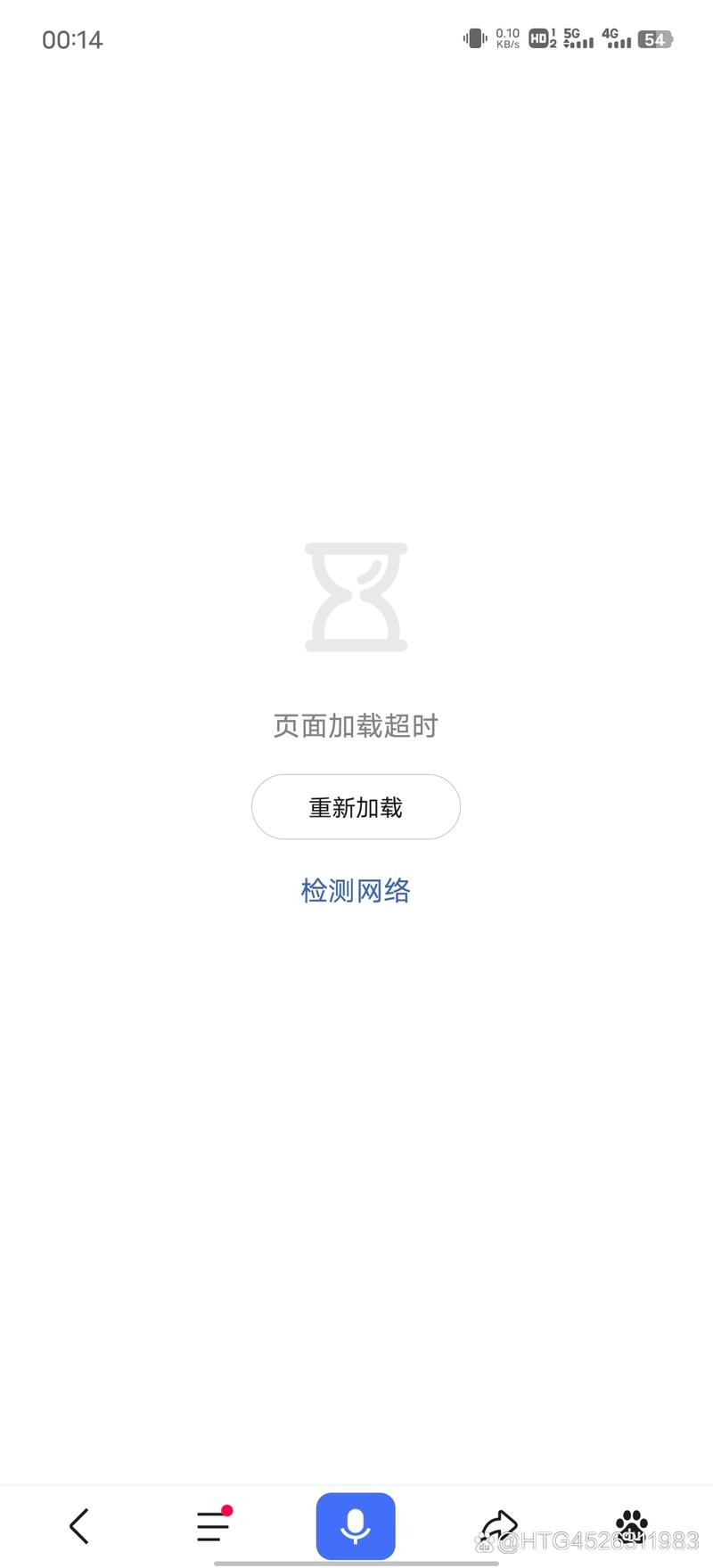The height and width of the screenshot is (1568, 713).
Task: Open 检测网络 network check link
Action: point(356,890)
